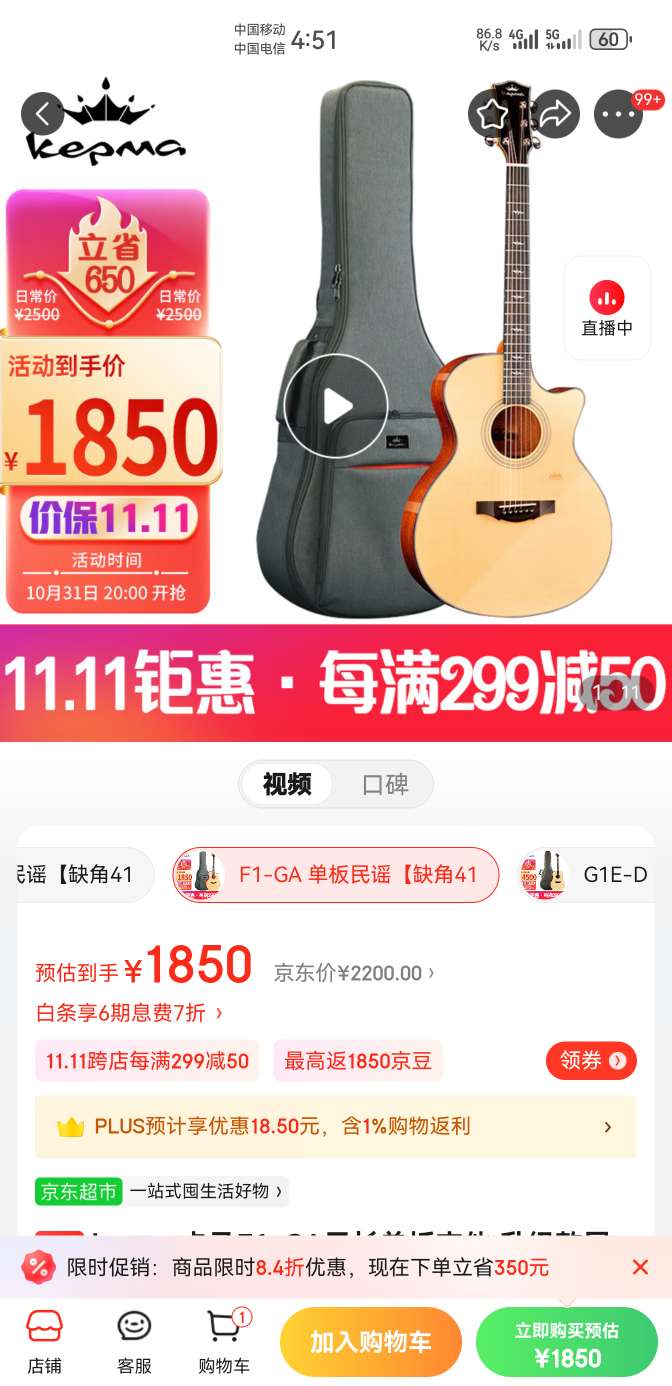The height and width of the screenshot is (1386, 672).
Task: Visit the 店铺 store page
Action: [44, 1341]
